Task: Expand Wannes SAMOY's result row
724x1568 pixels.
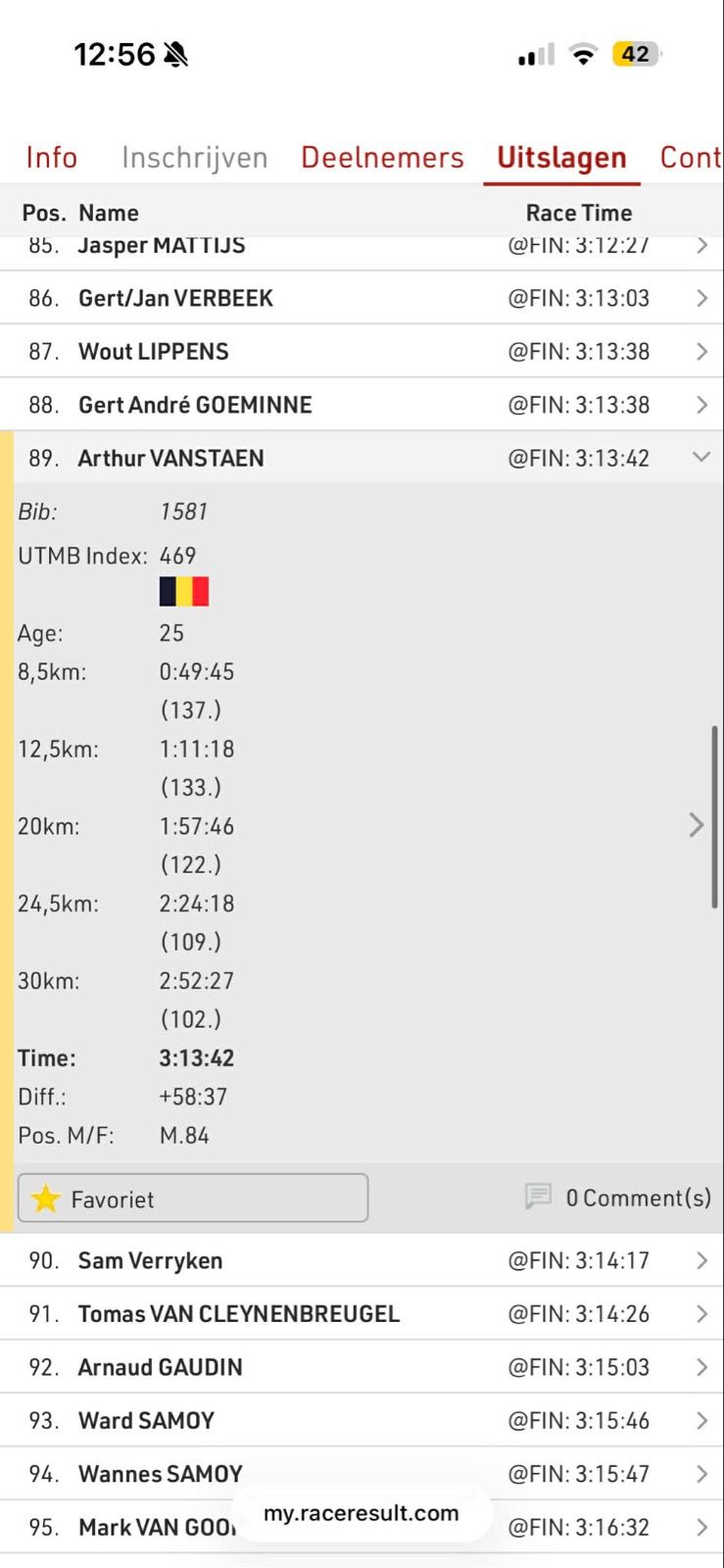Action: (361, 1473)
